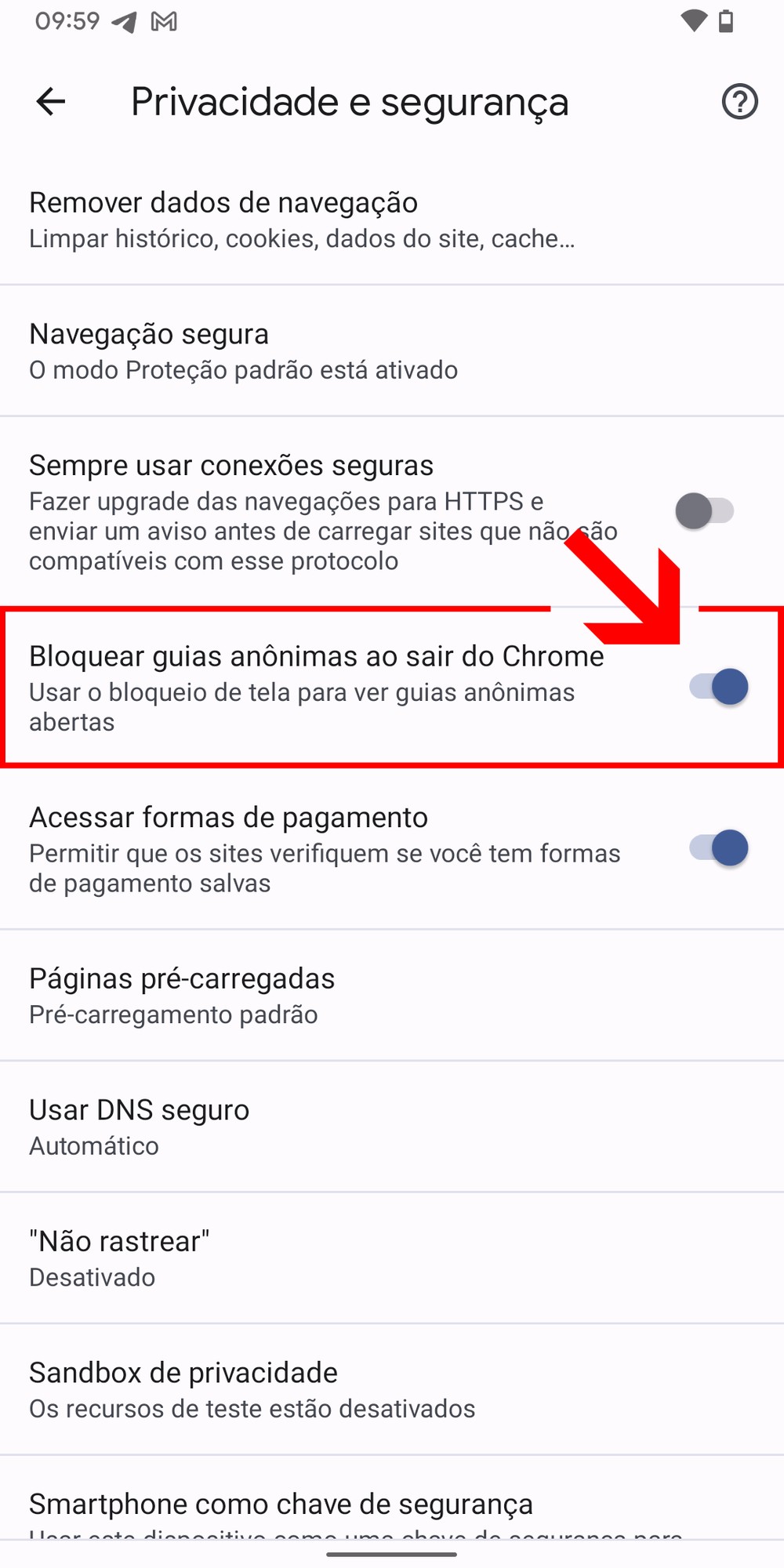Disable Acessar formas de pagamento
The image size is (784, 1568).
719,848
